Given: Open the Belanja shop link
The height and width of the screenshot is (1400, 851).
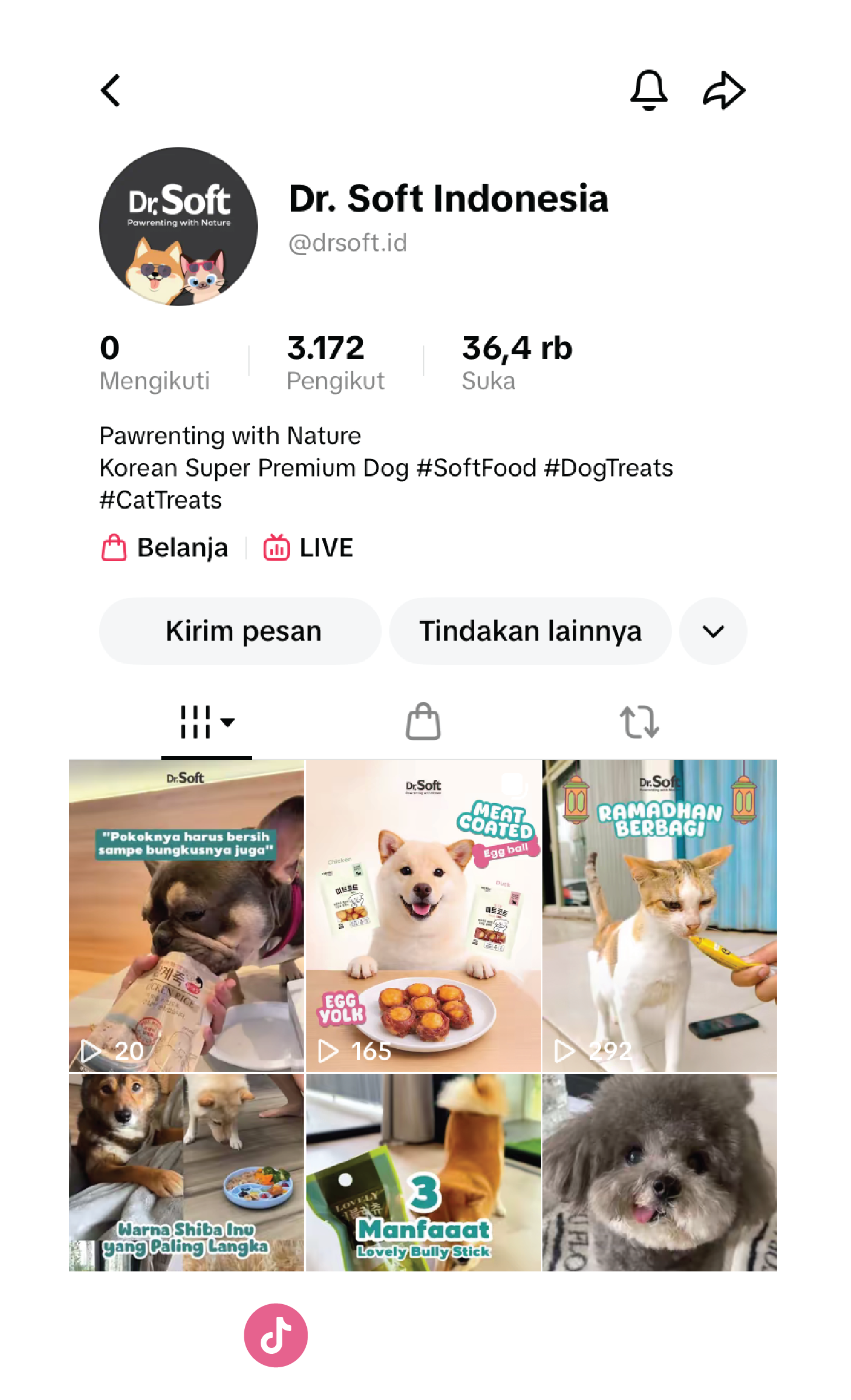Looking at the screenshot, I should click(165, 548).
